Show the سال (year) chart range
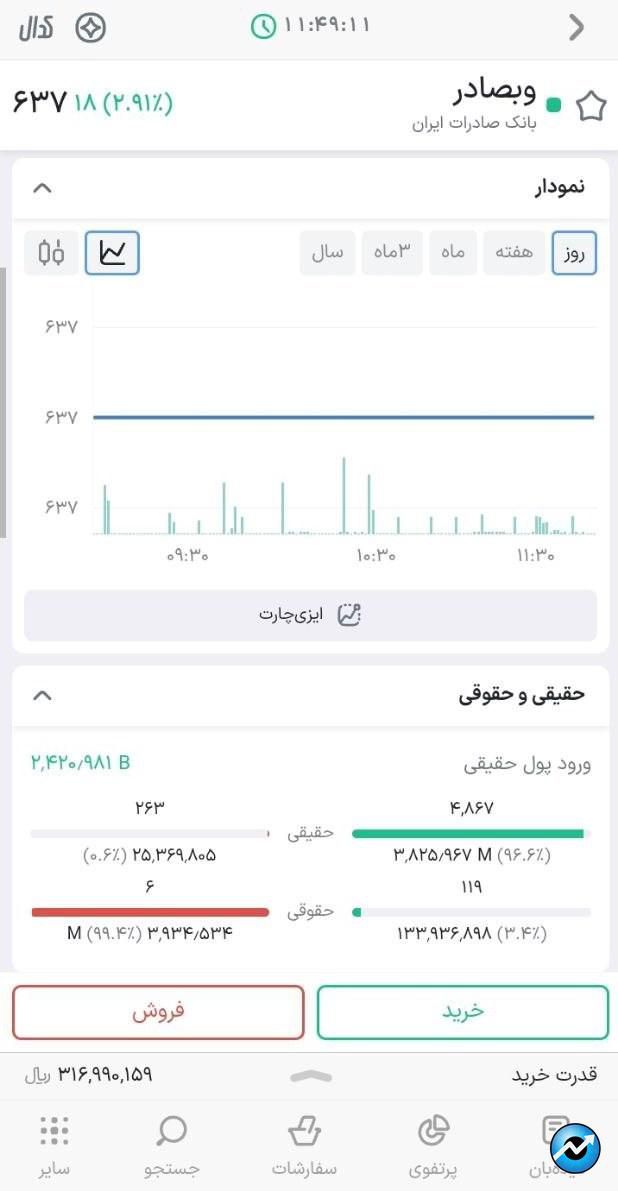Image resolution: width=618 pixels, height=1191 pixels. click(328, 253)
